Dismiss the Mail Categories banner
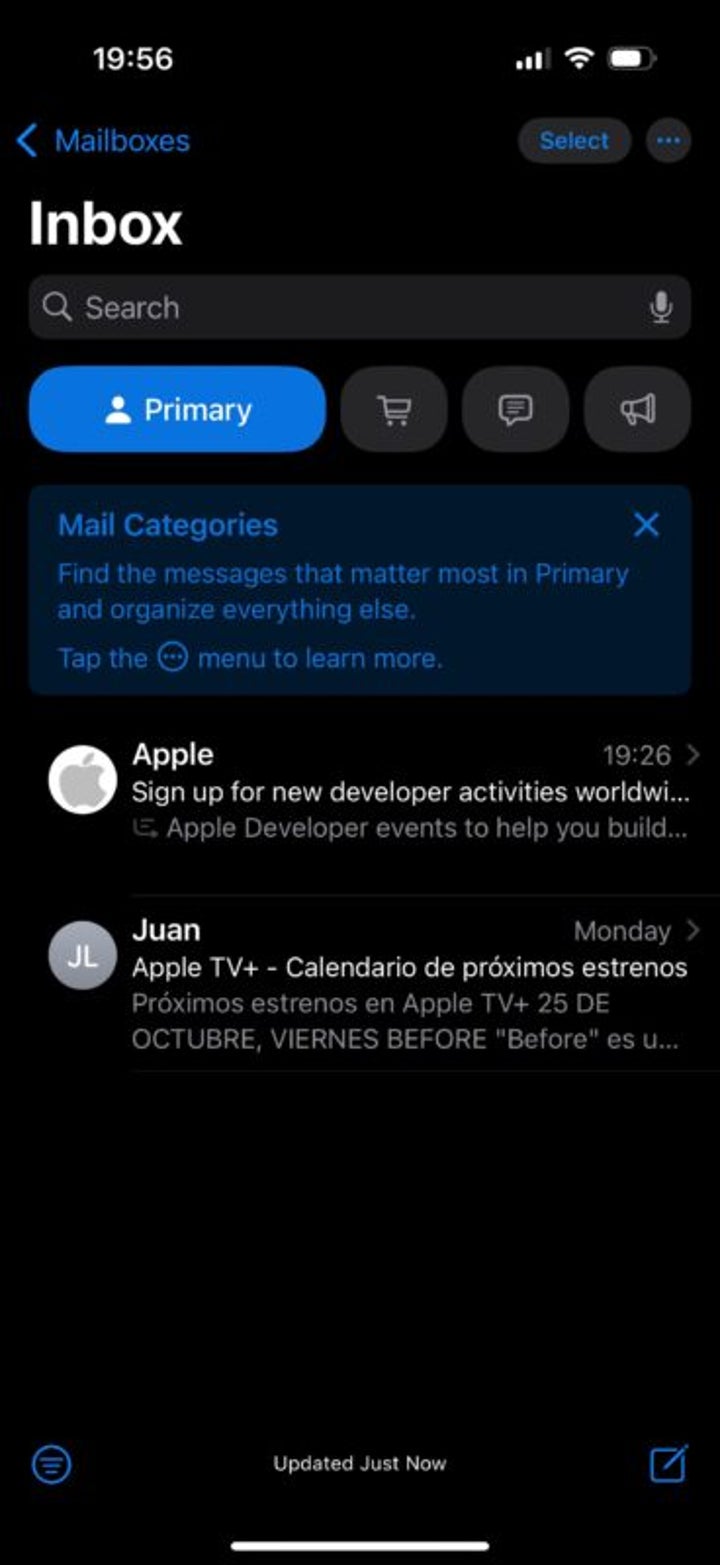 647,524
